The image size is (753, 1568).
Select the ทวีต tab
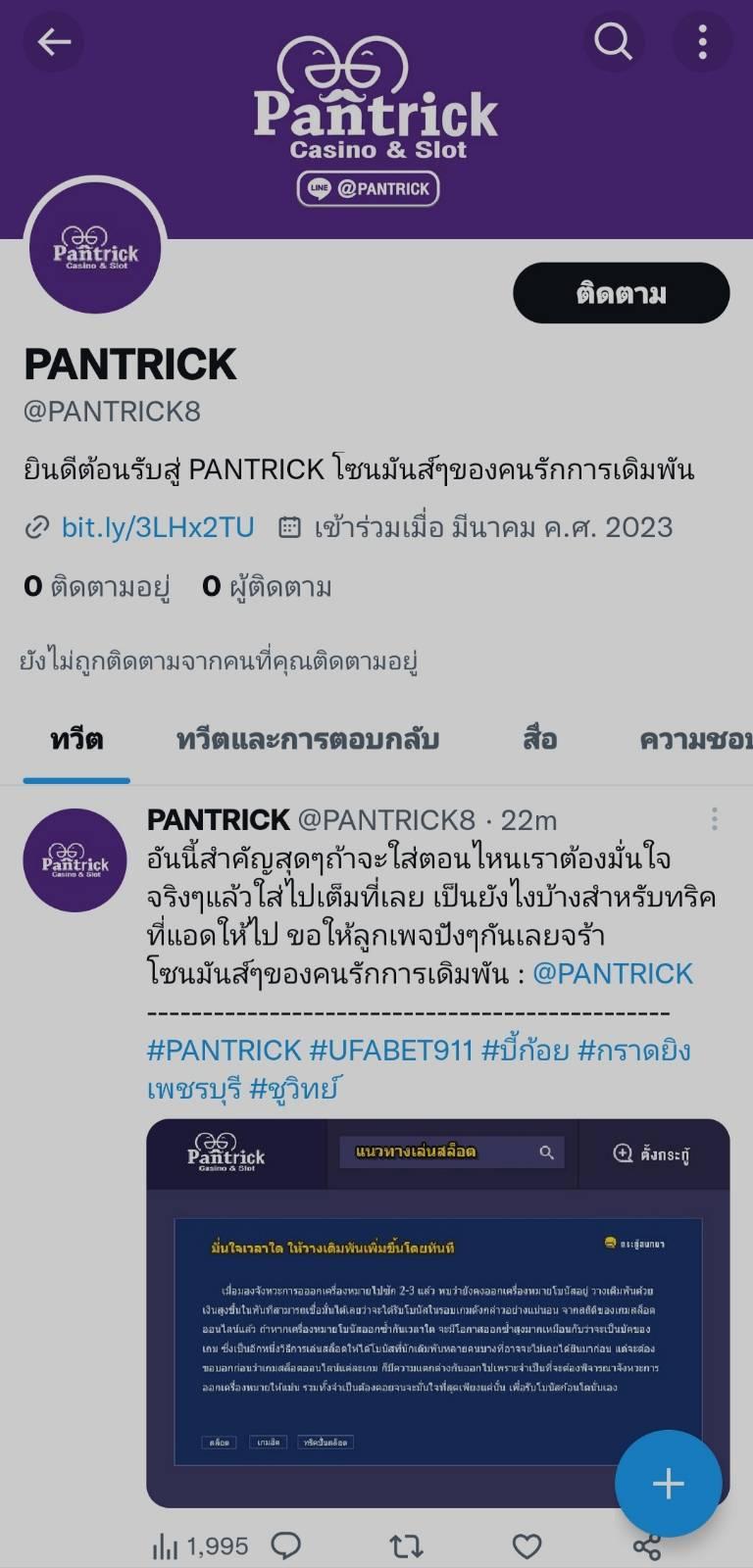coord(76,740)
